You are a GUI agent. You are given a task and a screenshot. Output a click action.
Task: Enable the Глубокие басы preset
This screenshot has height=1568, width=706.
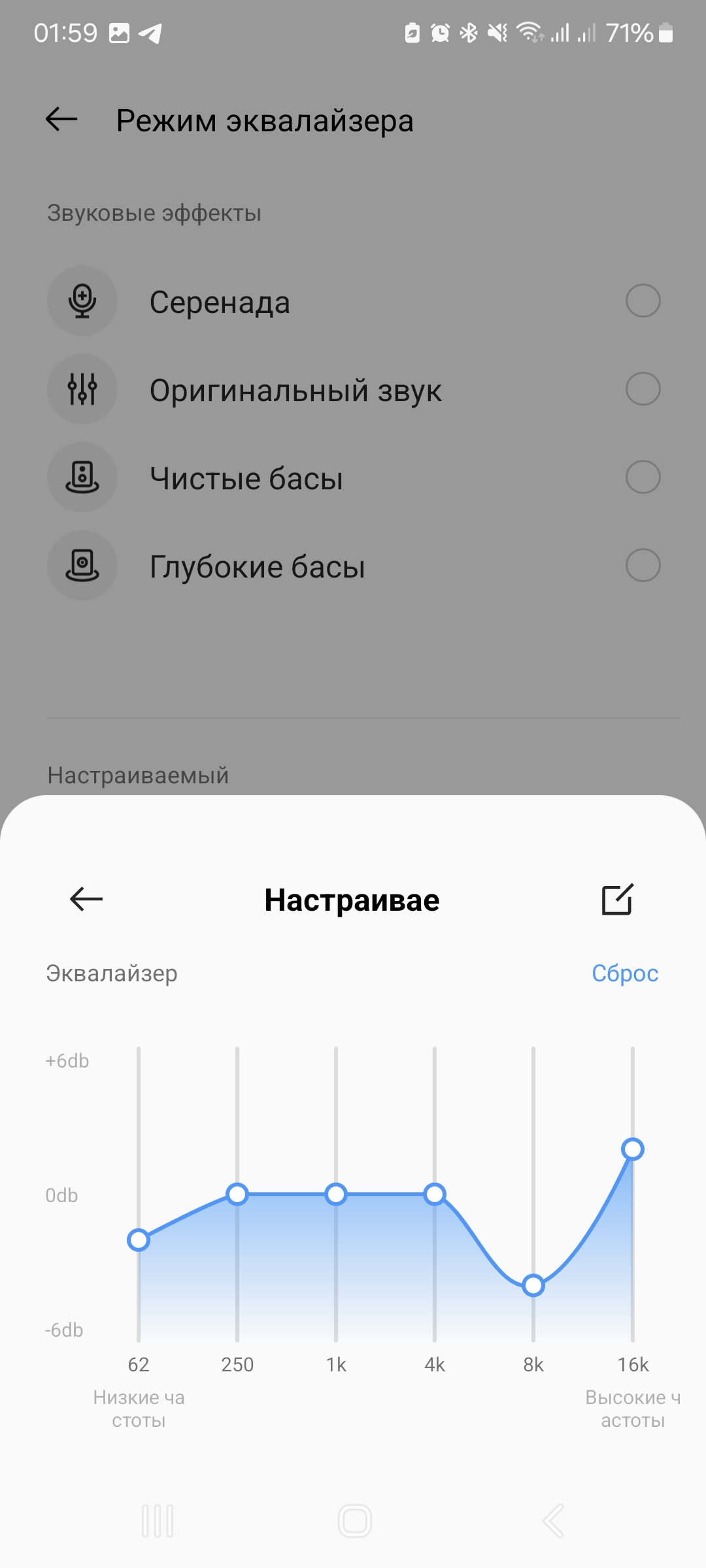pyautogui.click(x=643, y=566)
